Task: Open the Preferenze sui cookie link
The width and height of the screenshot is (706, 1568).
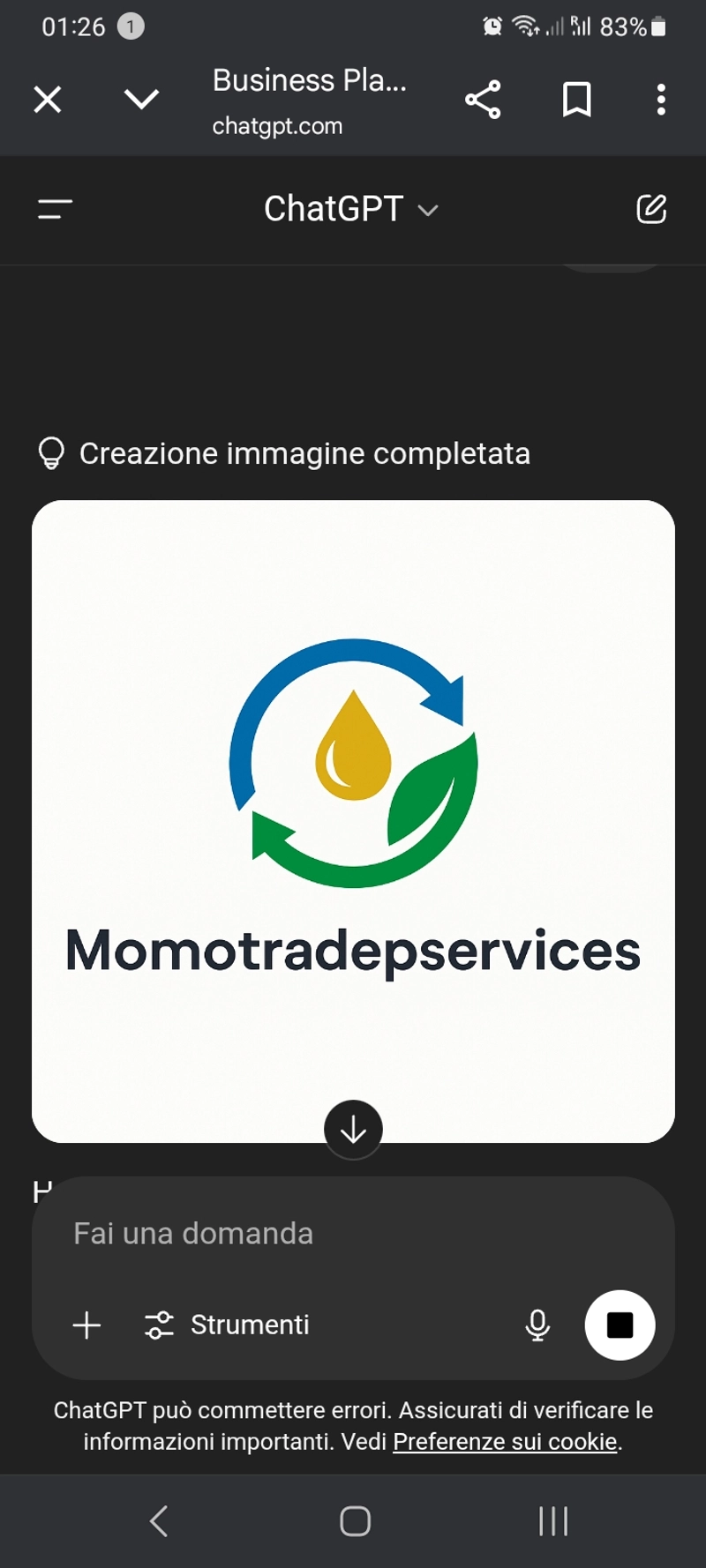Action: click(505, 1441)
